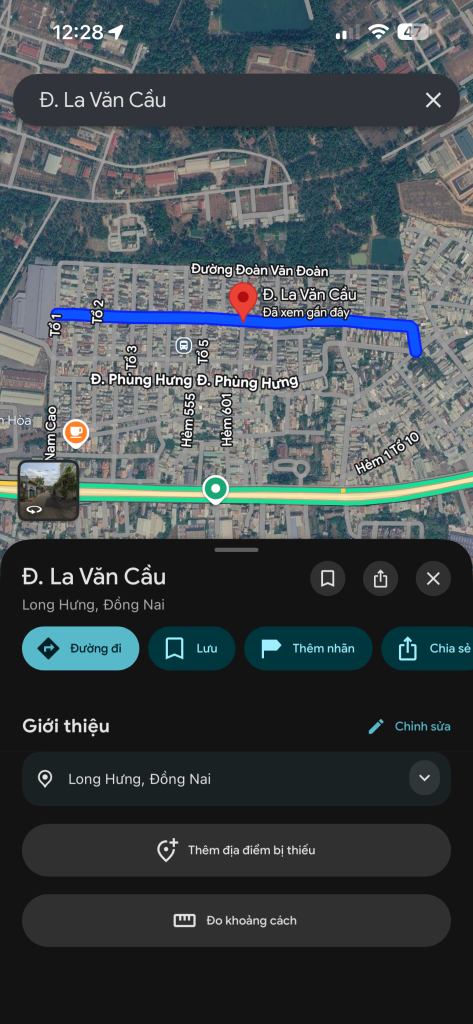The image size is (473, 1024).
Task: Tap the bus stop icon on the map
Action: pyautogui.click(x=184, y=344)
